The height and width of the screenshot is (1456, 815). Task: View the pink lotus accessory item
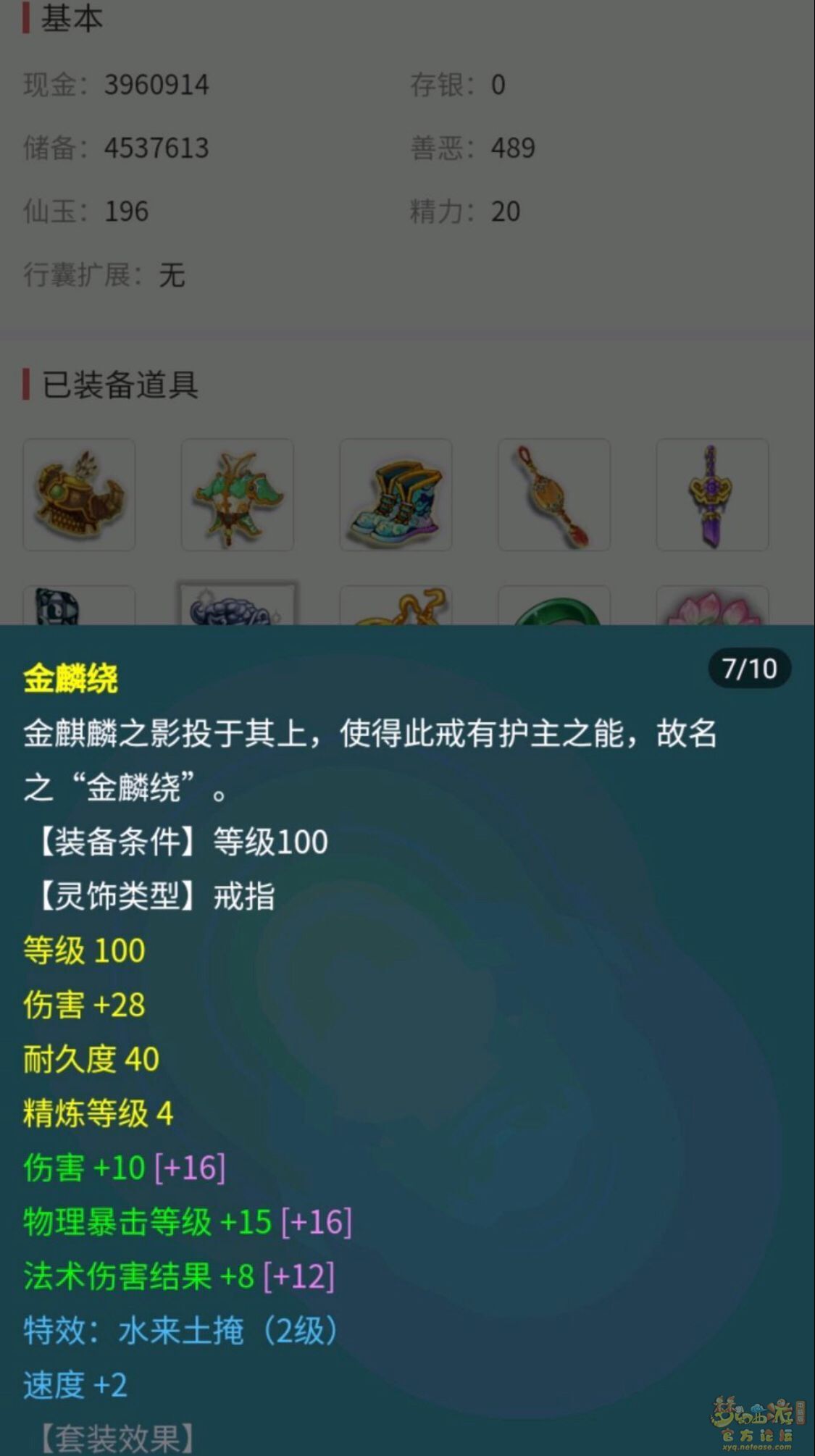tap(712, 608)
